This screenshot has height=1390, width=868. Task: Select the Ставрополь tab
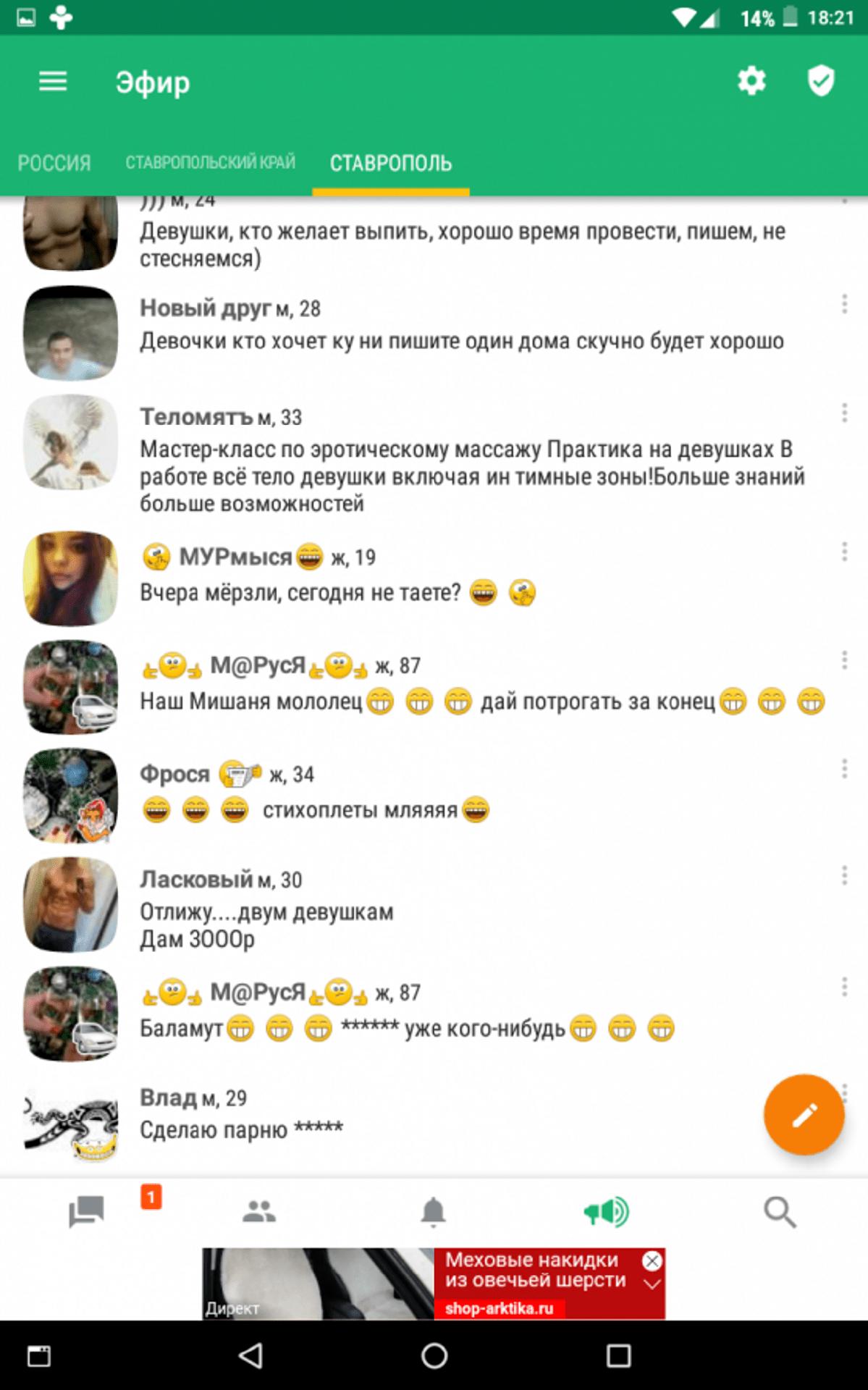tap(391, 163)
